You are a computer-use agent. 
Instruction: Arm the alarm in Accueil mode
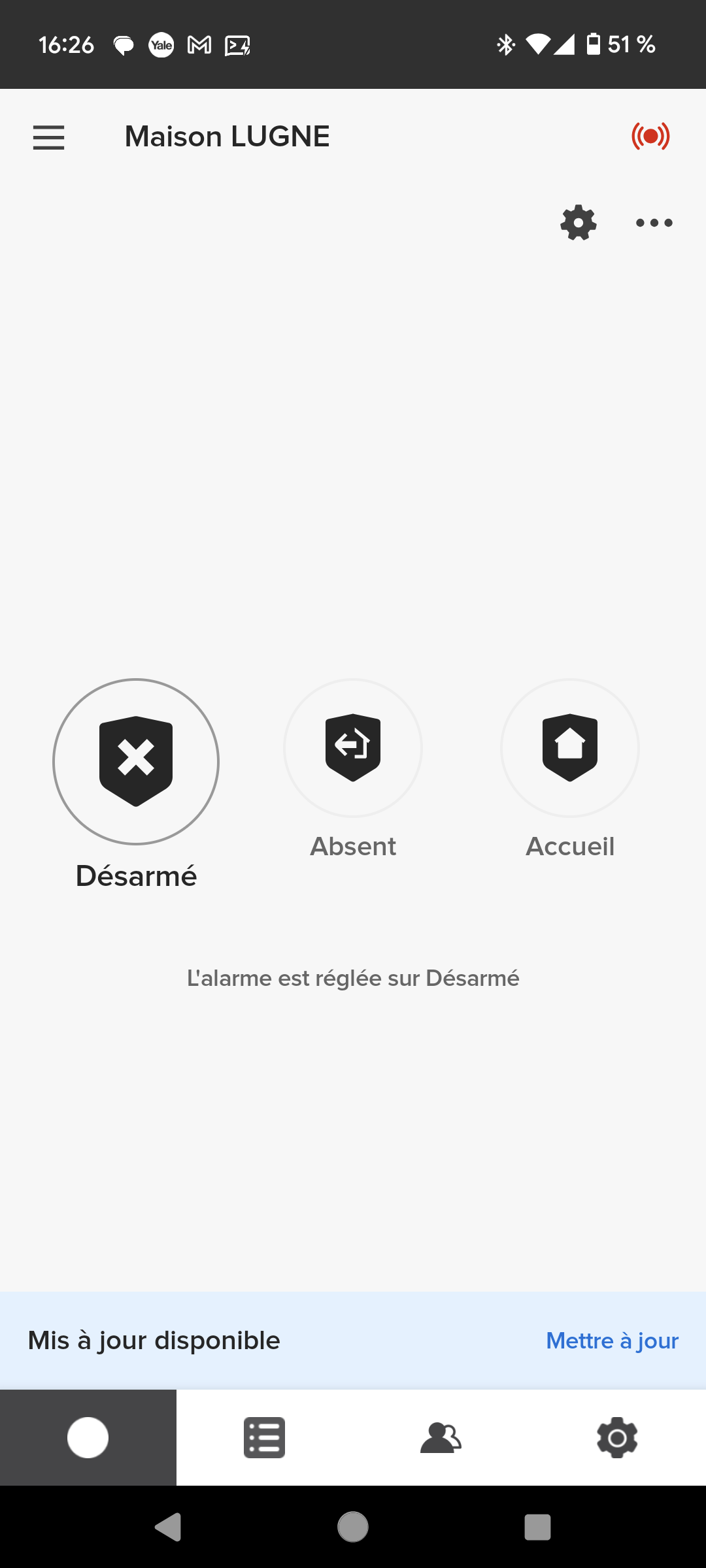[570, 748]
